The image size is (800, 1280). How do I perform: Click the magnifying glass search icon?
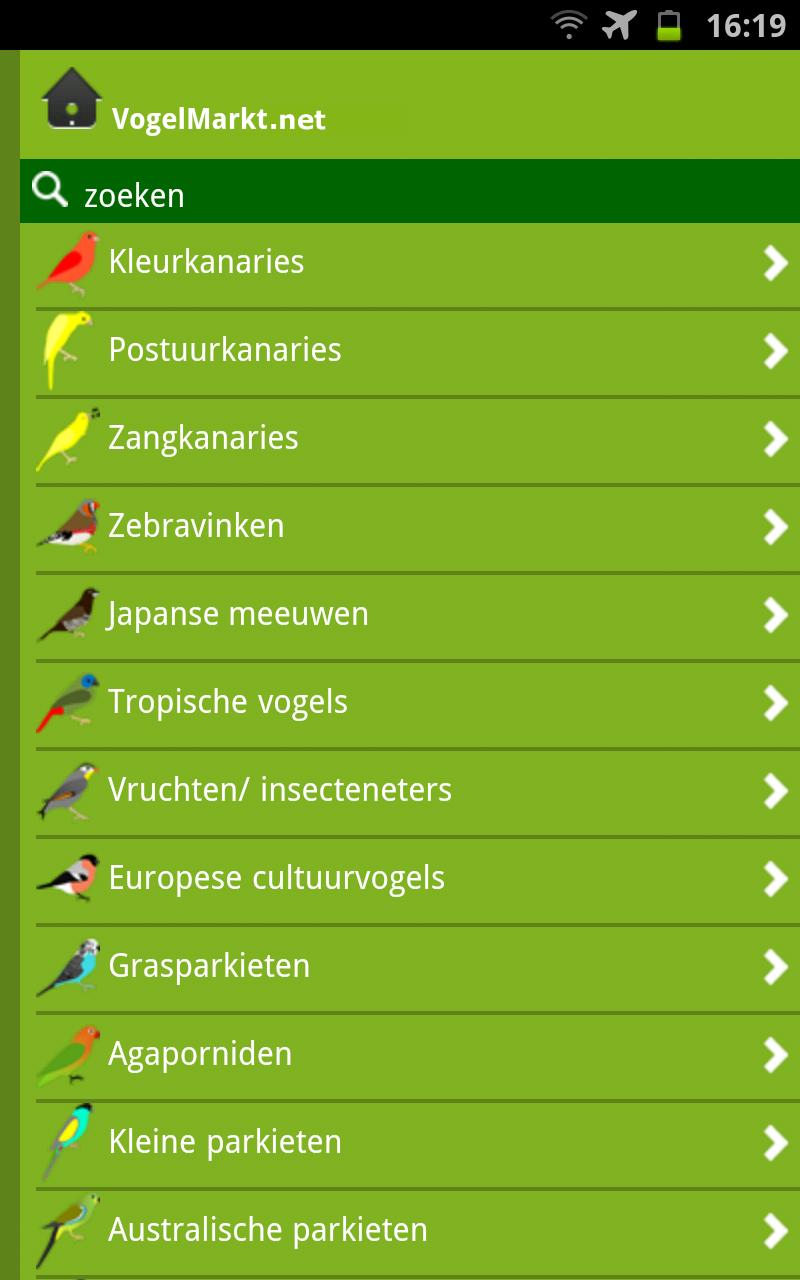(48, 189)
